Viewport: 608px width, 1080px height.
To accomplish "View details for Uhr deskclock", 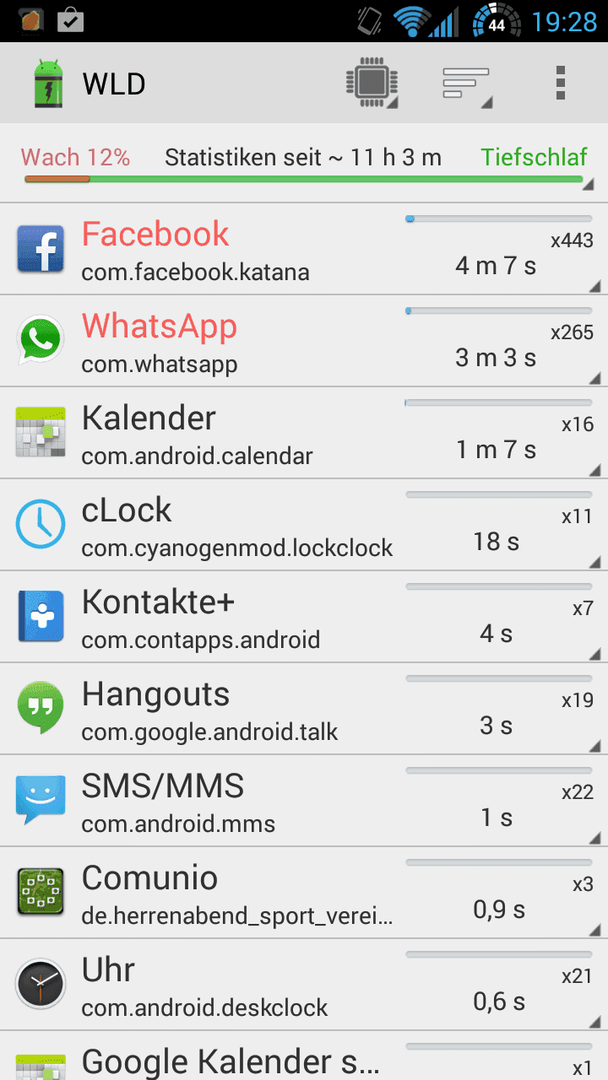I will pyautogui.click(x=304, y=984).
